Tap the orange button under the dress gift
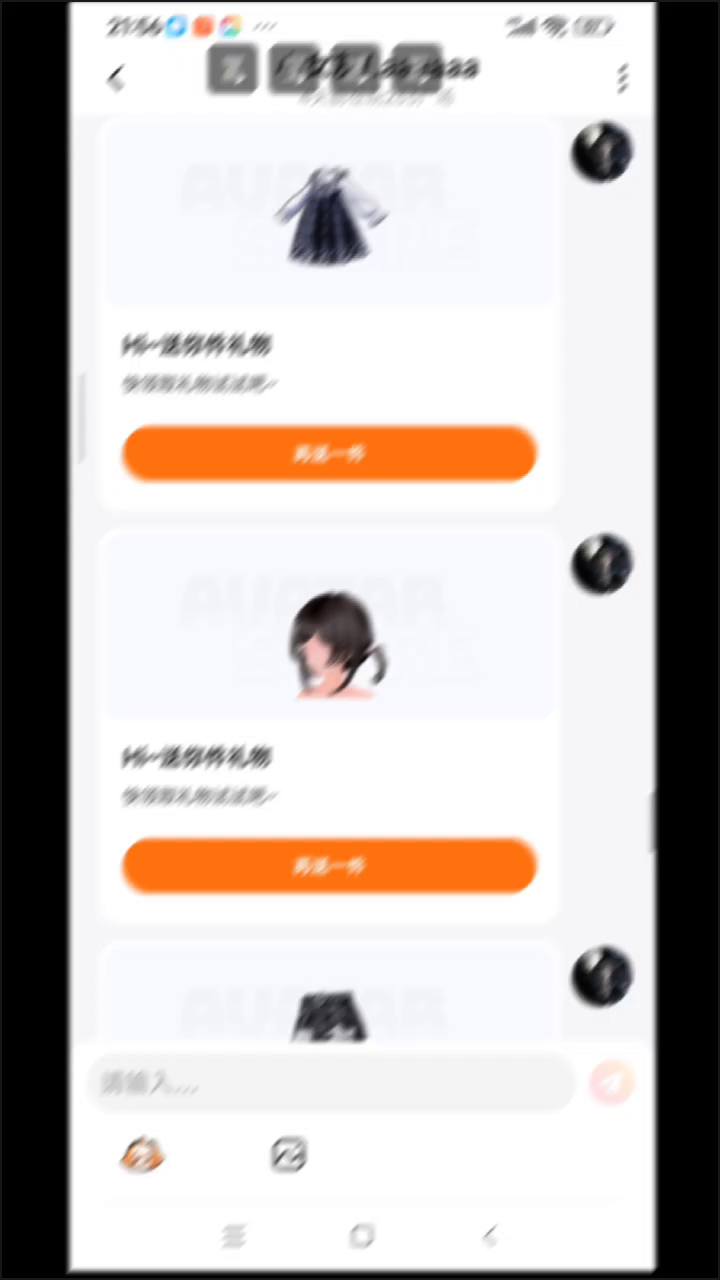The width and height of the screenshot is (720, 1280). click(329, 454)
